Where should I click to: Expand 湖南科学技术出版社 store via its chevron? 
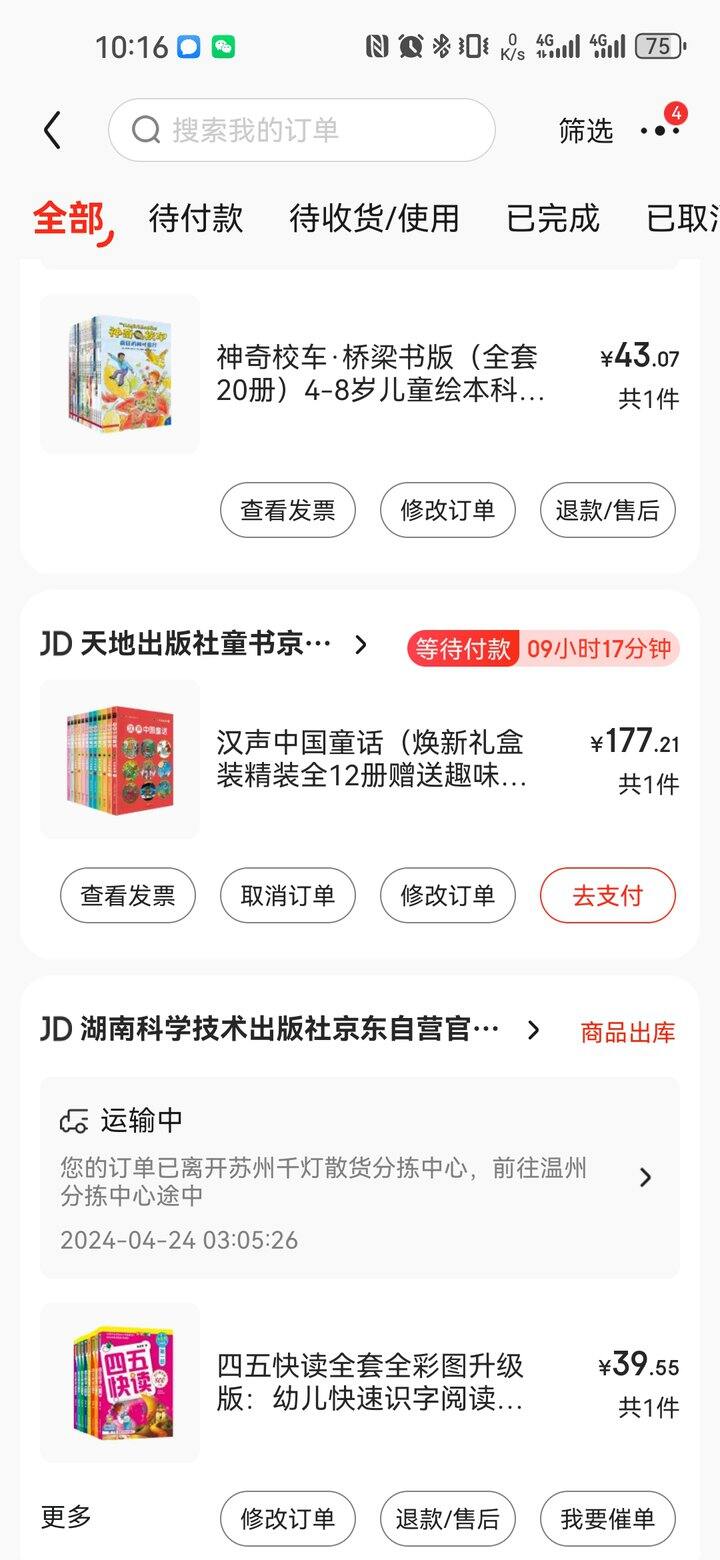533,1028
